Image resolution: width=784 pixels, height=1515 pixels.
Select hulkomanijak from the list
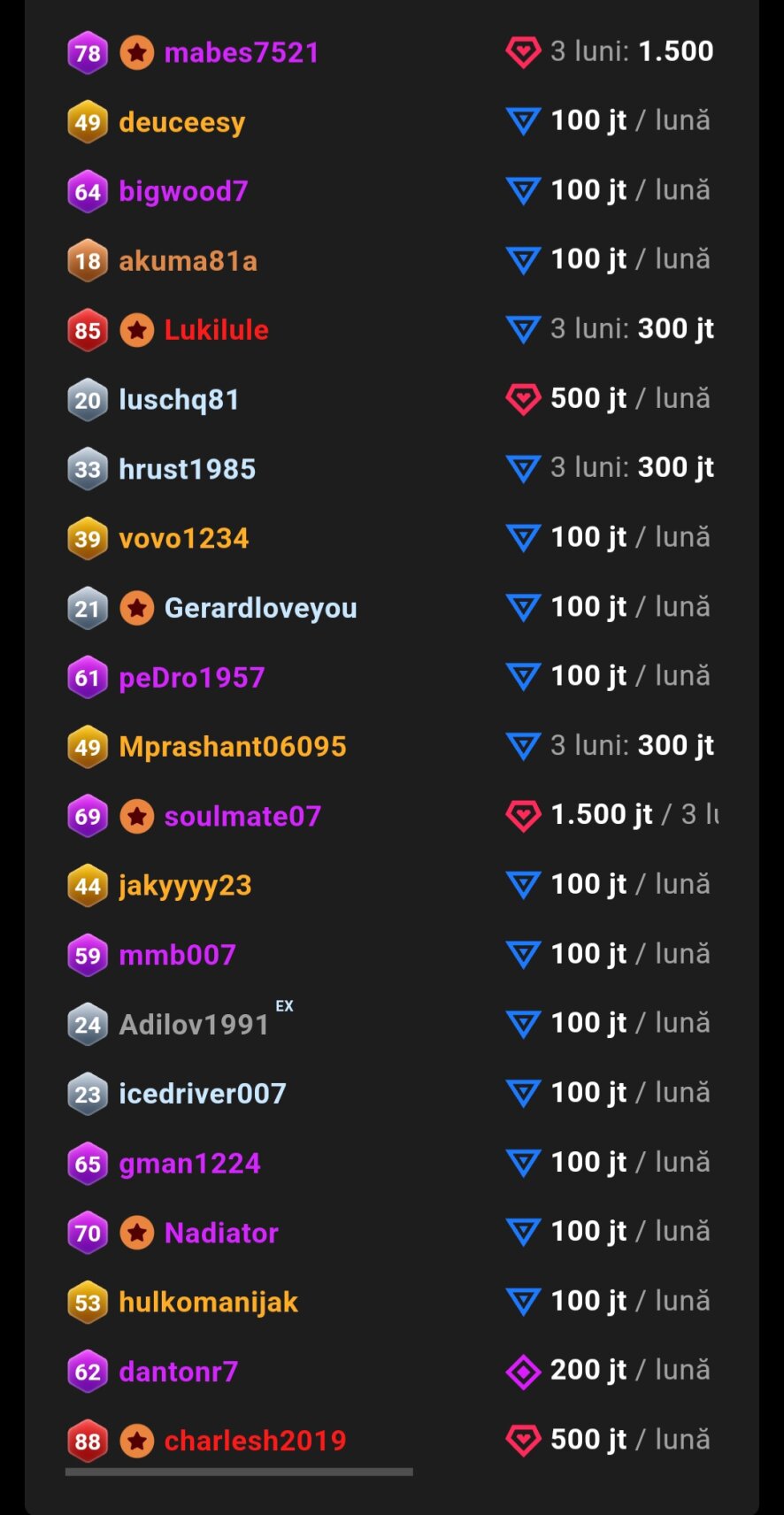[x=208, y=1303]
